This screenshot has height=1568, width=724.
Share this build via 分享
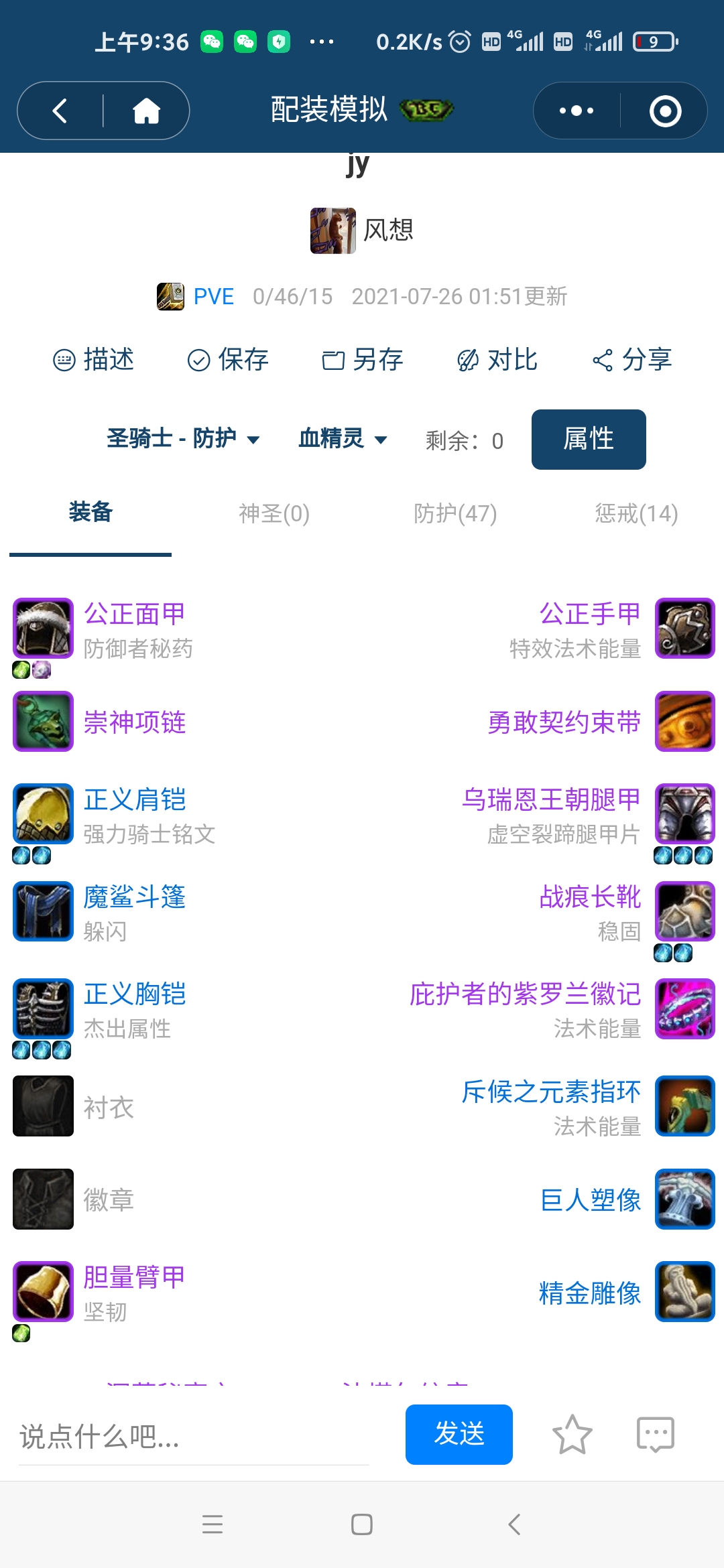point(632,360)
